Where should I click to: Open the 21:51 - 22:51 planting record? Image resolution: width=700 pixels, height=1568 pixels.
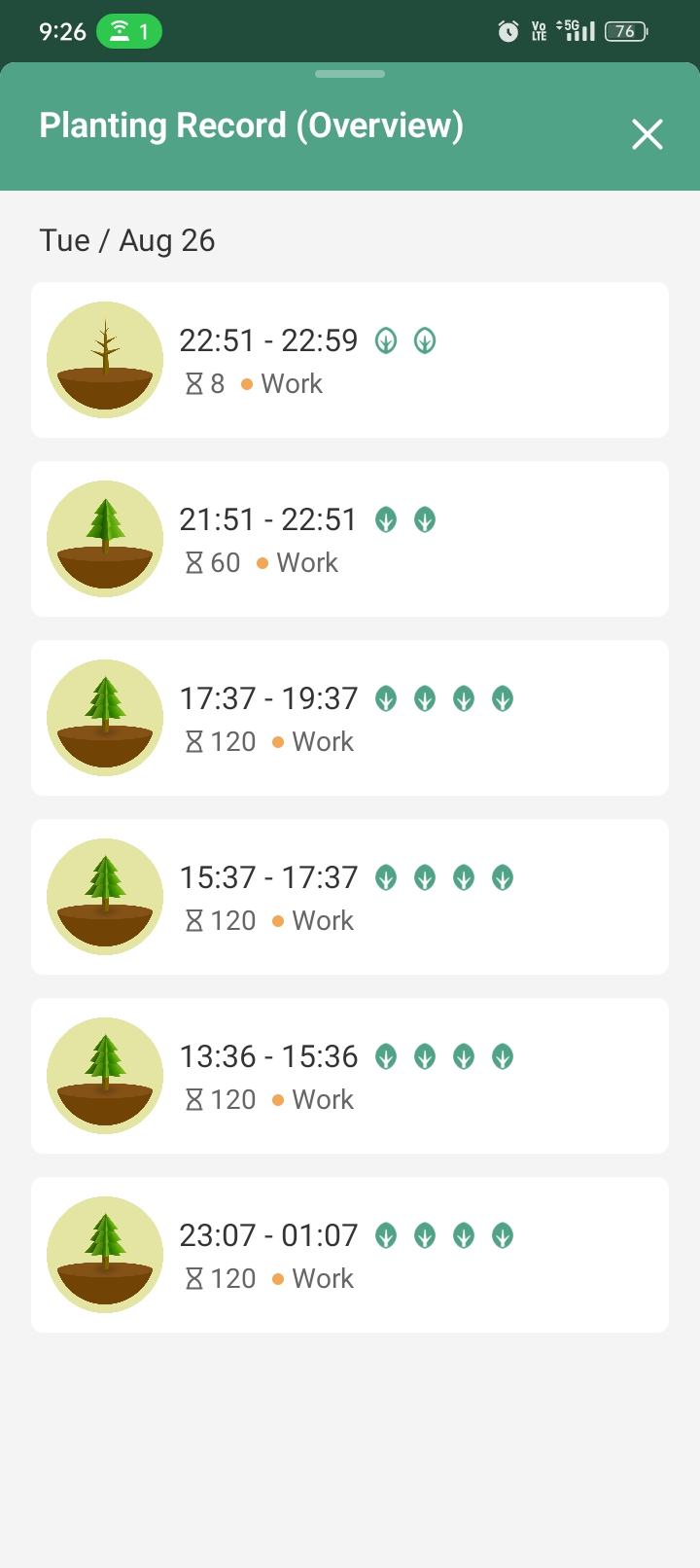pyautogui.click(x=350, y=539)
